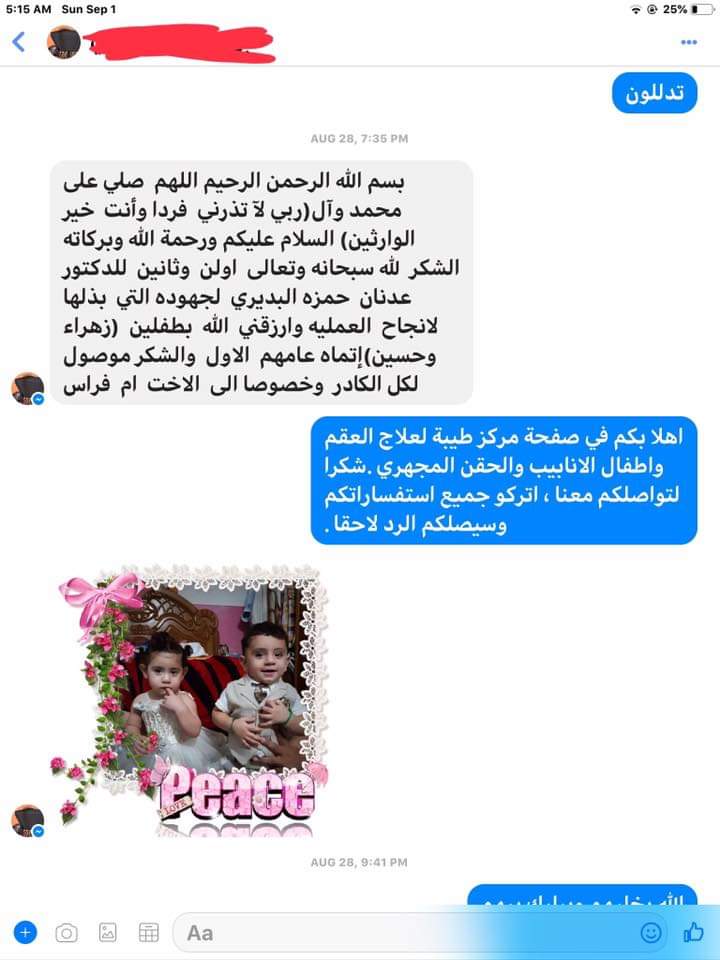The image size is (720, 960).
Task: Open the emoji picker in message box
Action: click(x=650, y=932)
